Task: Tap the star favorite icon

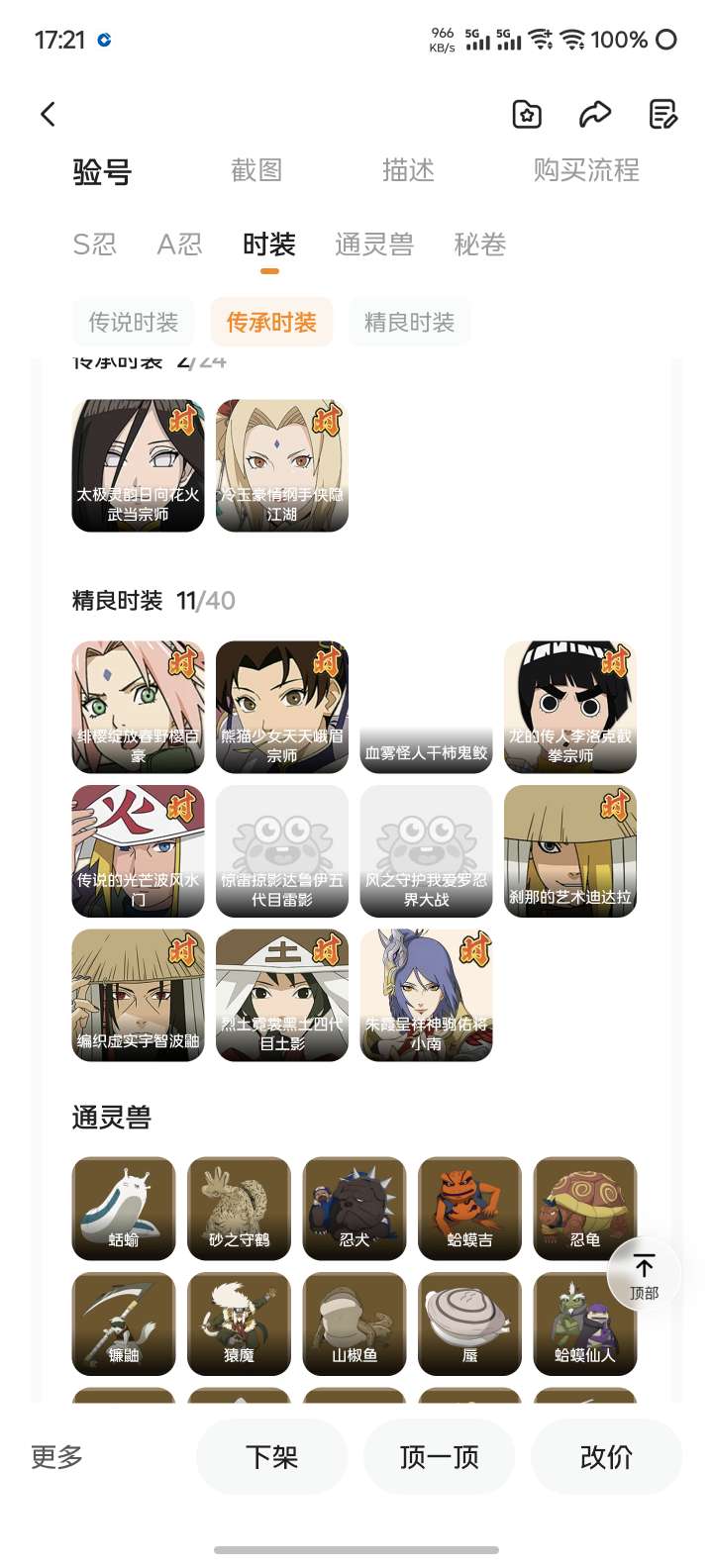Action: (x=527, y=114)
